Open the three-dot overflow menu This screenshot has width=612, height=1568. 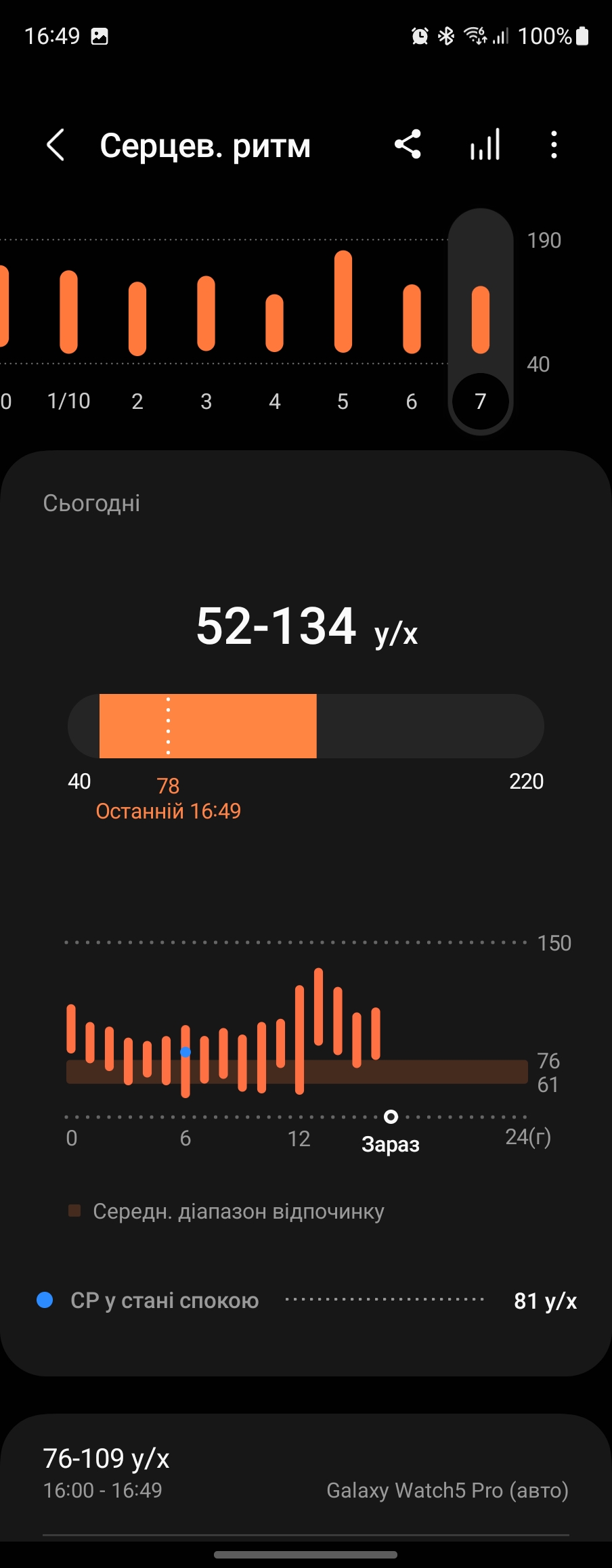554,145
